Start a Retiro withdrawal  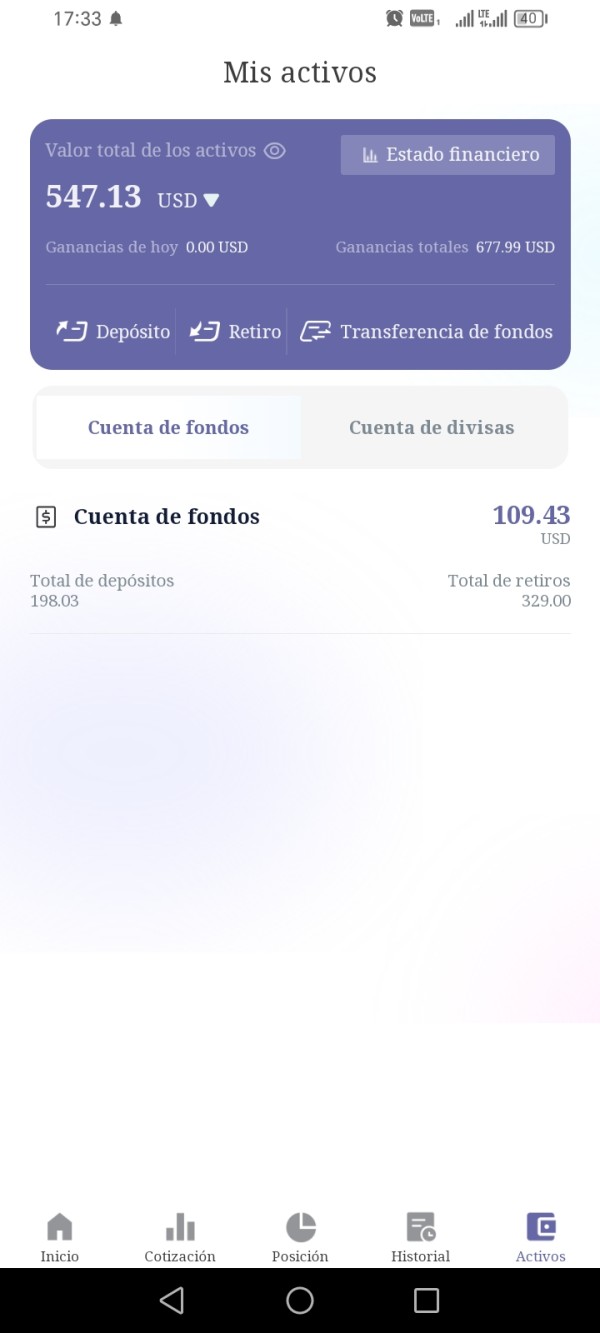[235, 331]
